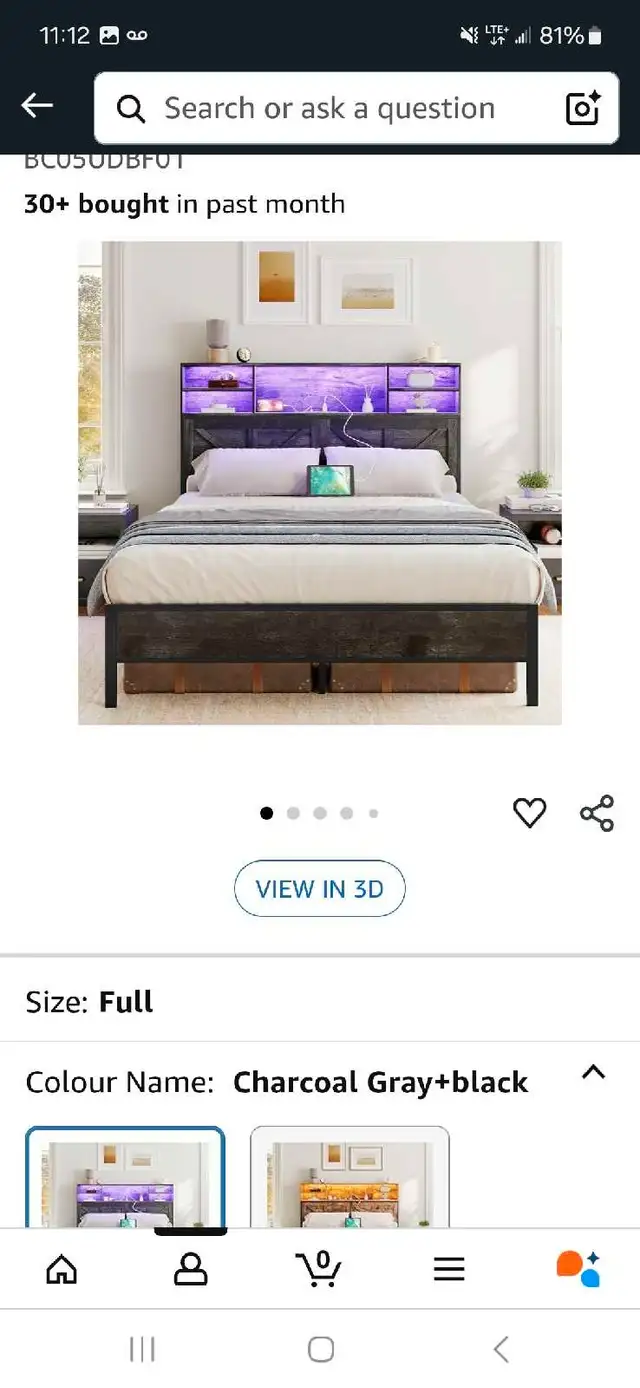This screenshot has width=640, height=1388.
Task: Go to the Home tab
Action: coord(62,1269)
